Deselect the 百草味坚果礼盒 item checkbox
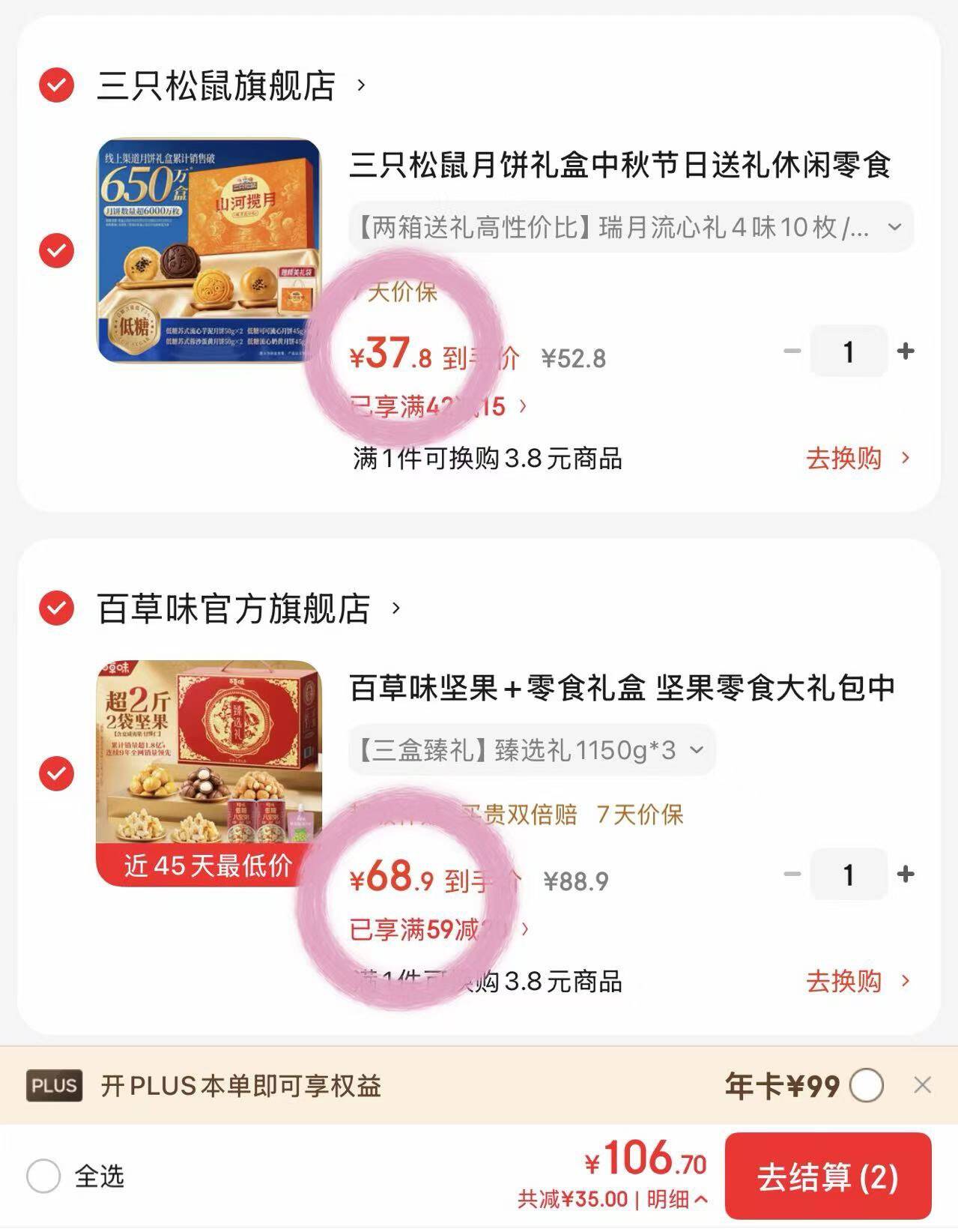This screenshot has width=958, height=1232. tap(56, 773)
